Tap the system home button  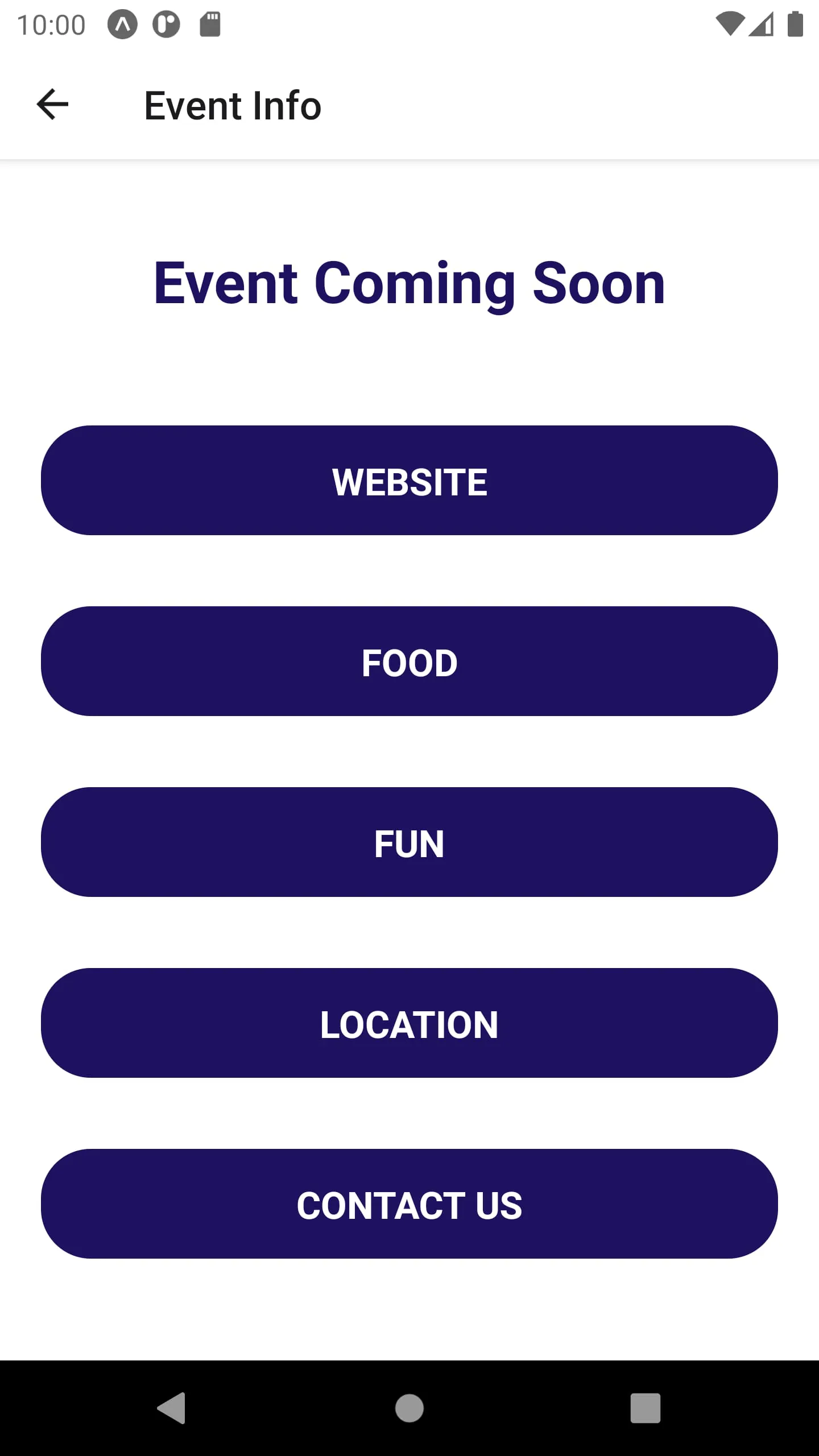(409, 1408)
